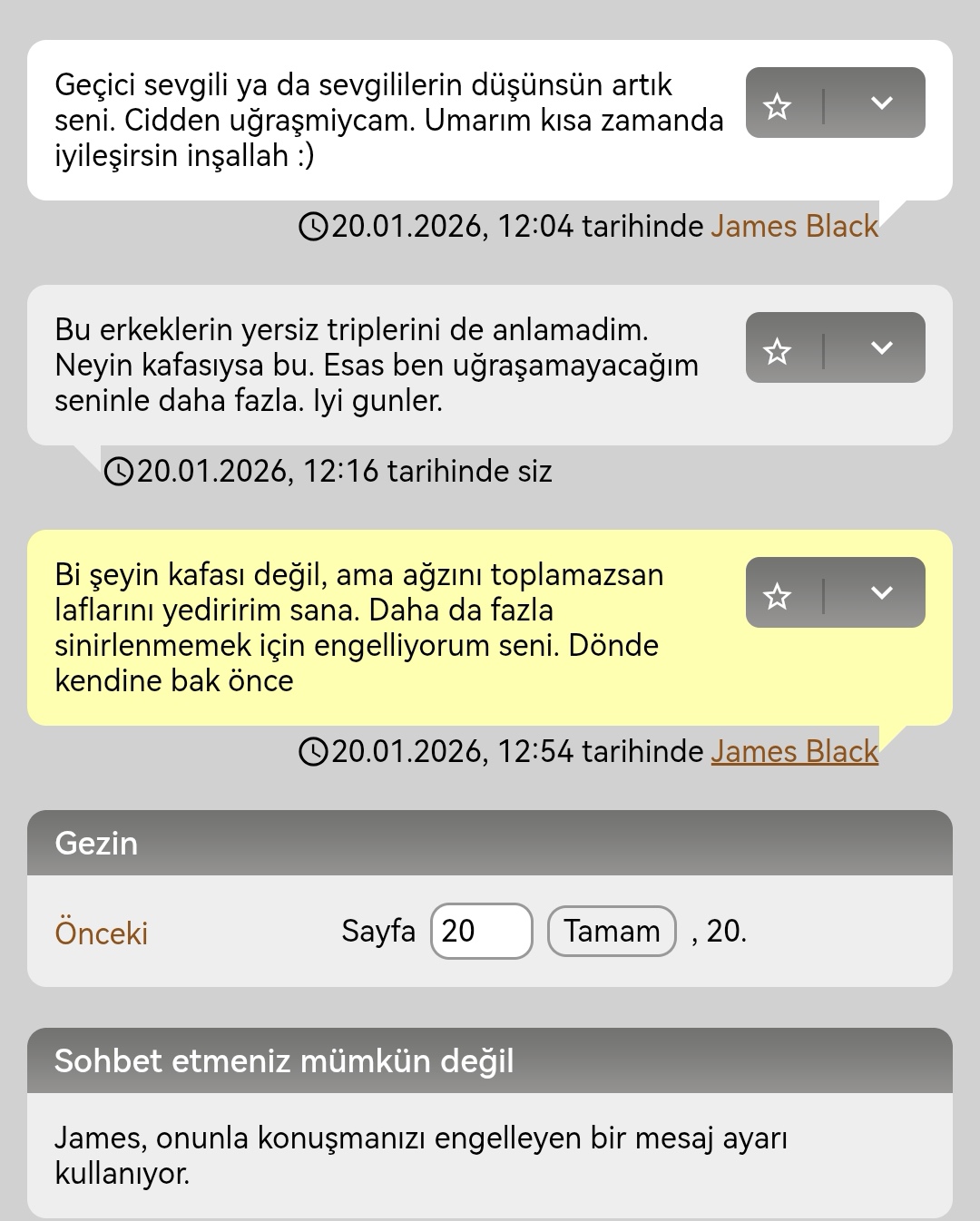
Task: Open the underlined James Black link at 12:54
Action: click(x=794, y=751)
